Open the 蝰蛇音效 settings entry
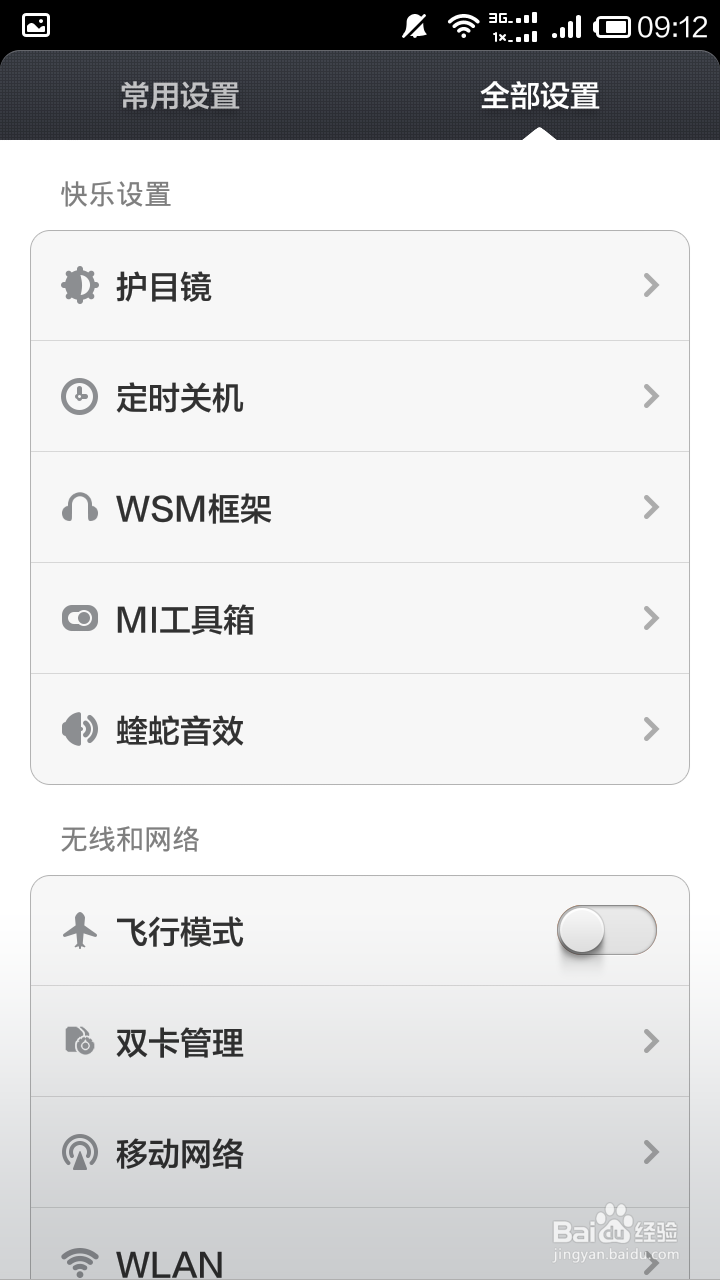Viewport: 720px width, 1280px height. (x=360, y=729)
